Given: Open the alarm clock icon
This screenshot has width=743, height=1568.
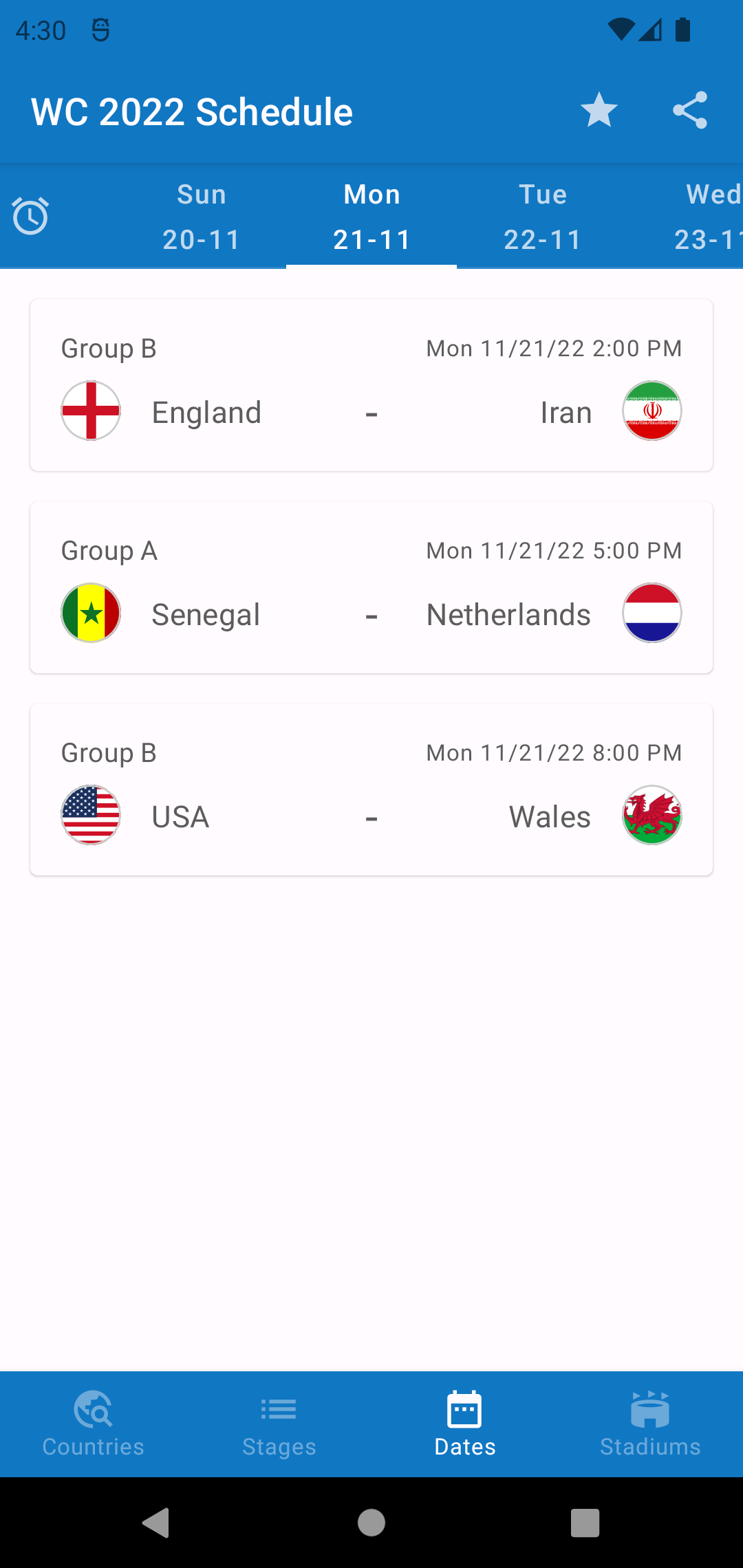Looking at the screenshot, I should tap(31, 216).
